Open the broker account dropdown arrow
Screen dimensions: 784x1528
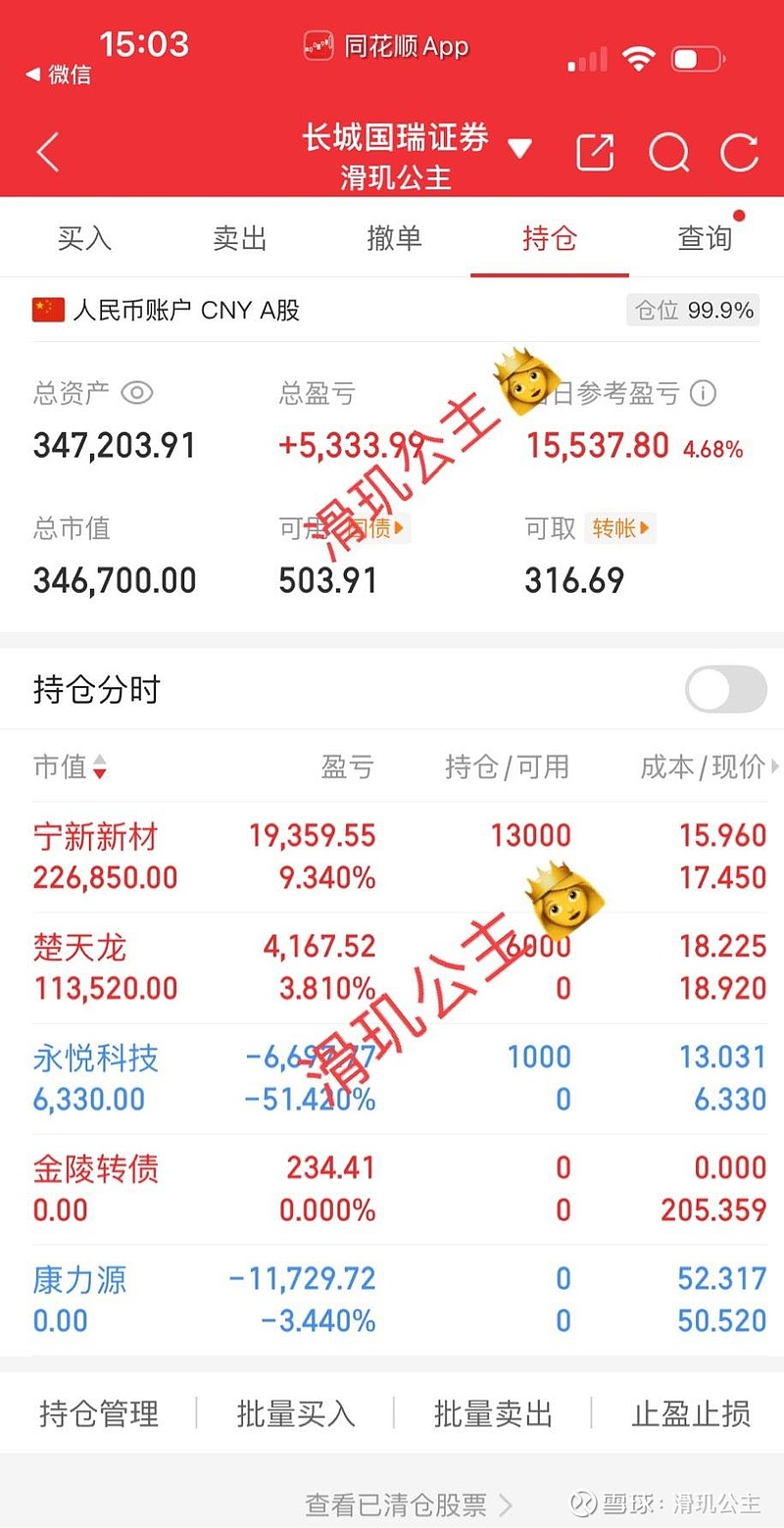[x=519, y=149]
